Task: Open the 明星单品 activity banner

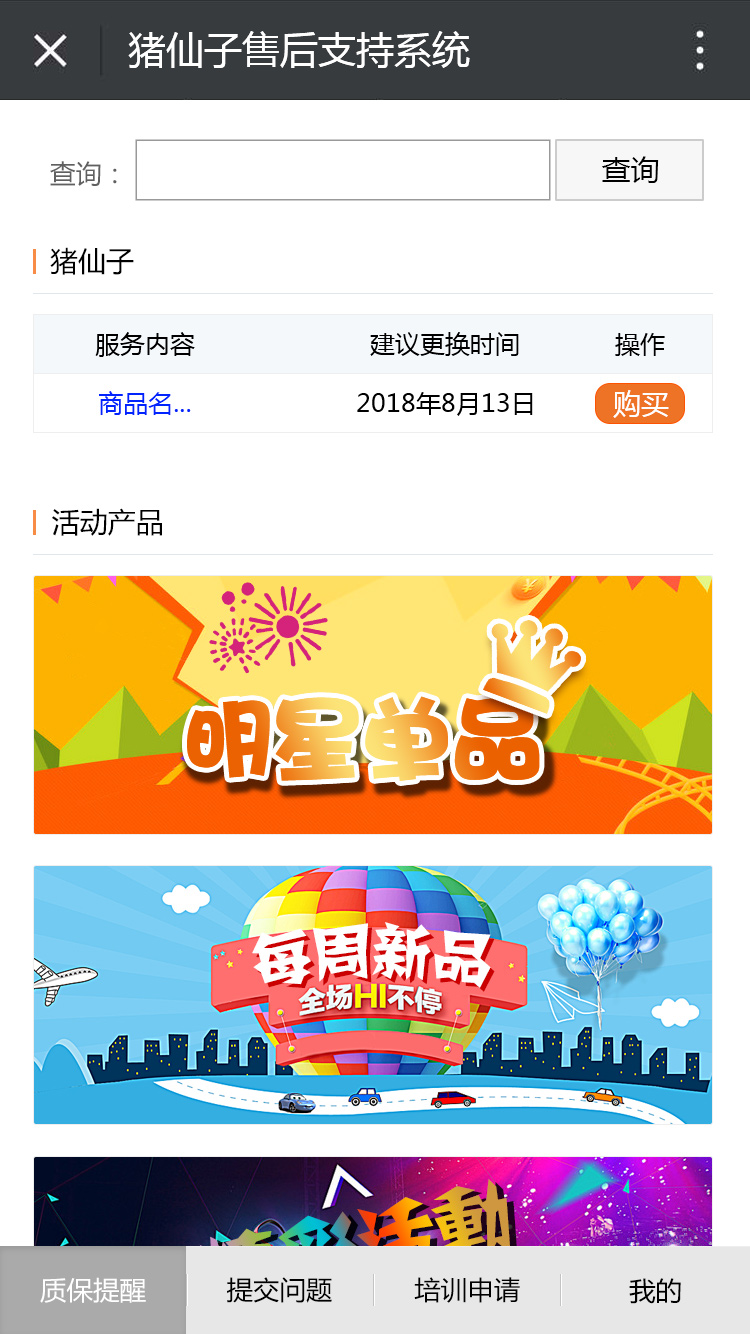Action: pos(373,704)
